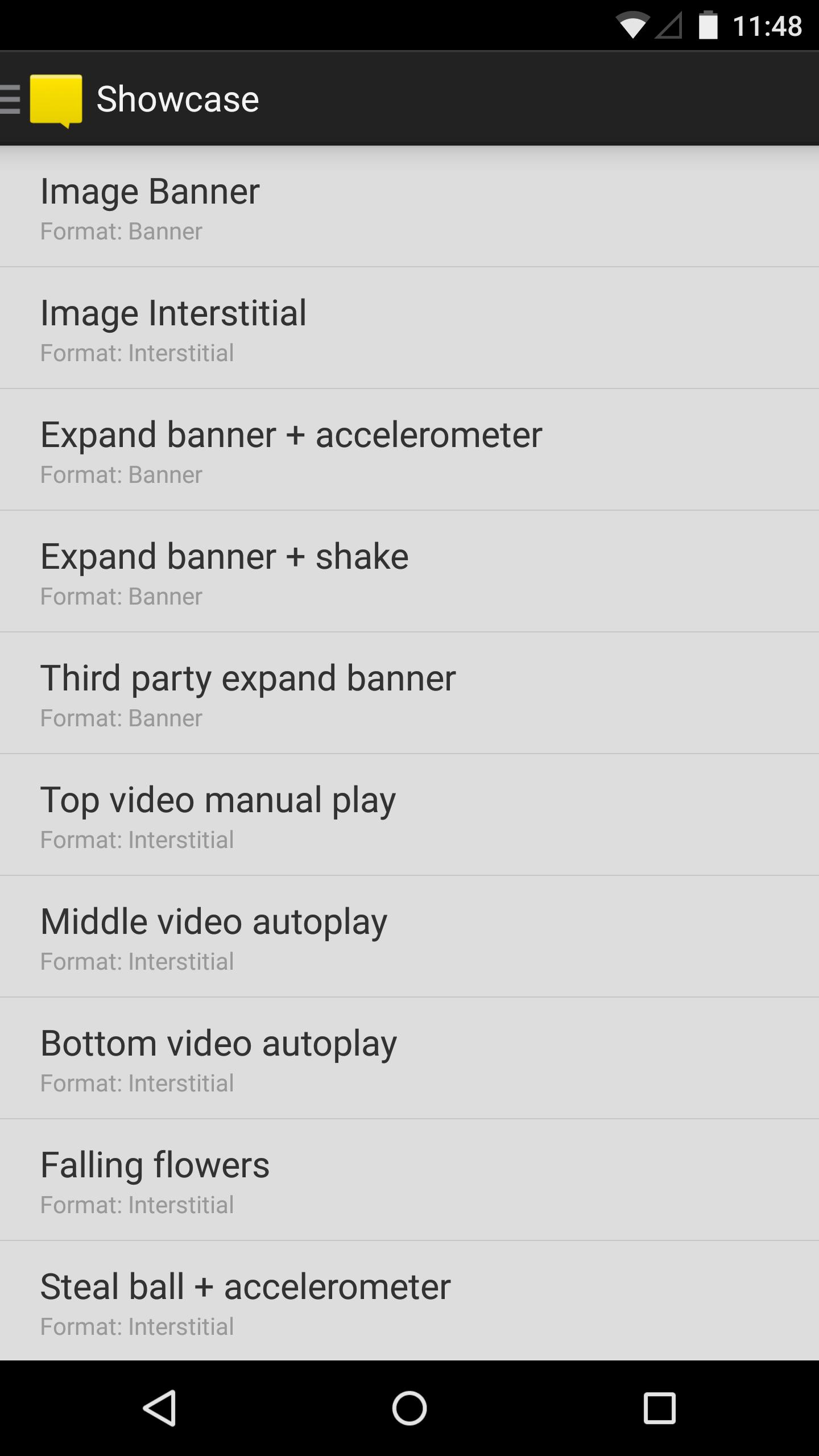Select Bottom video autoplay

tap(409, 1059)
